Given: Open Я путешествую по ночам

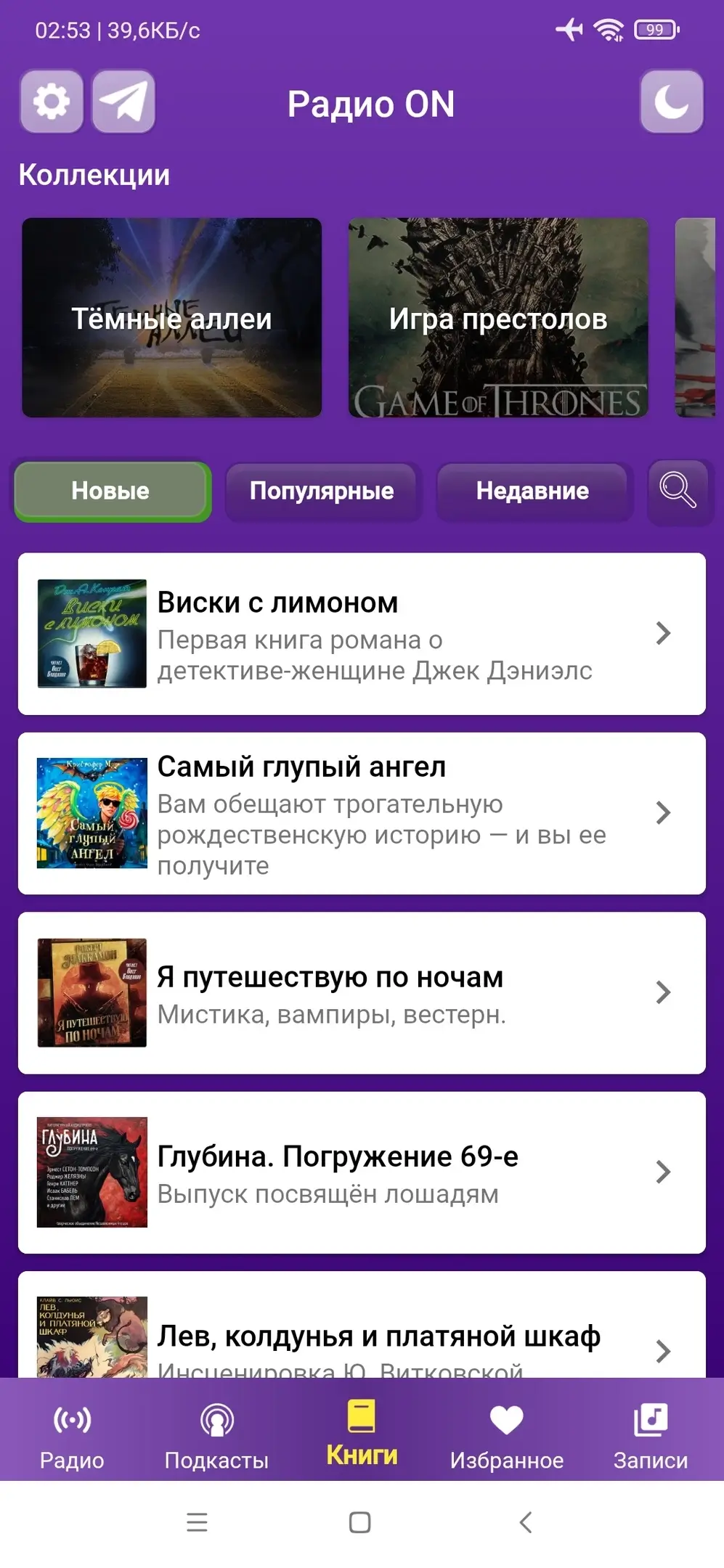Looking at the screenshot, I should click(x=362, y=992).
